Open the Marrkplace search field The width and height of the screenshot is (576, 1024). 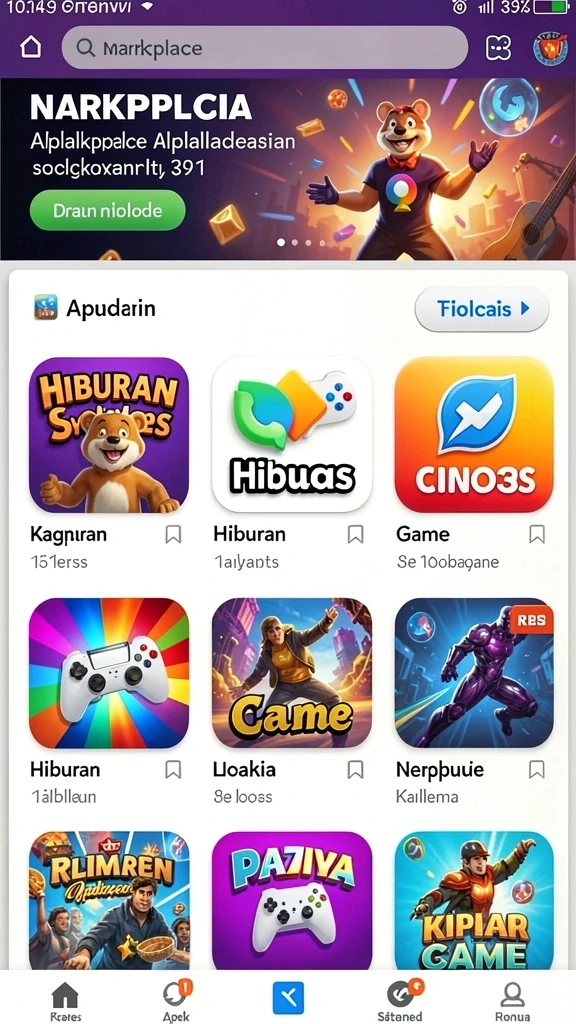(264, 48)
